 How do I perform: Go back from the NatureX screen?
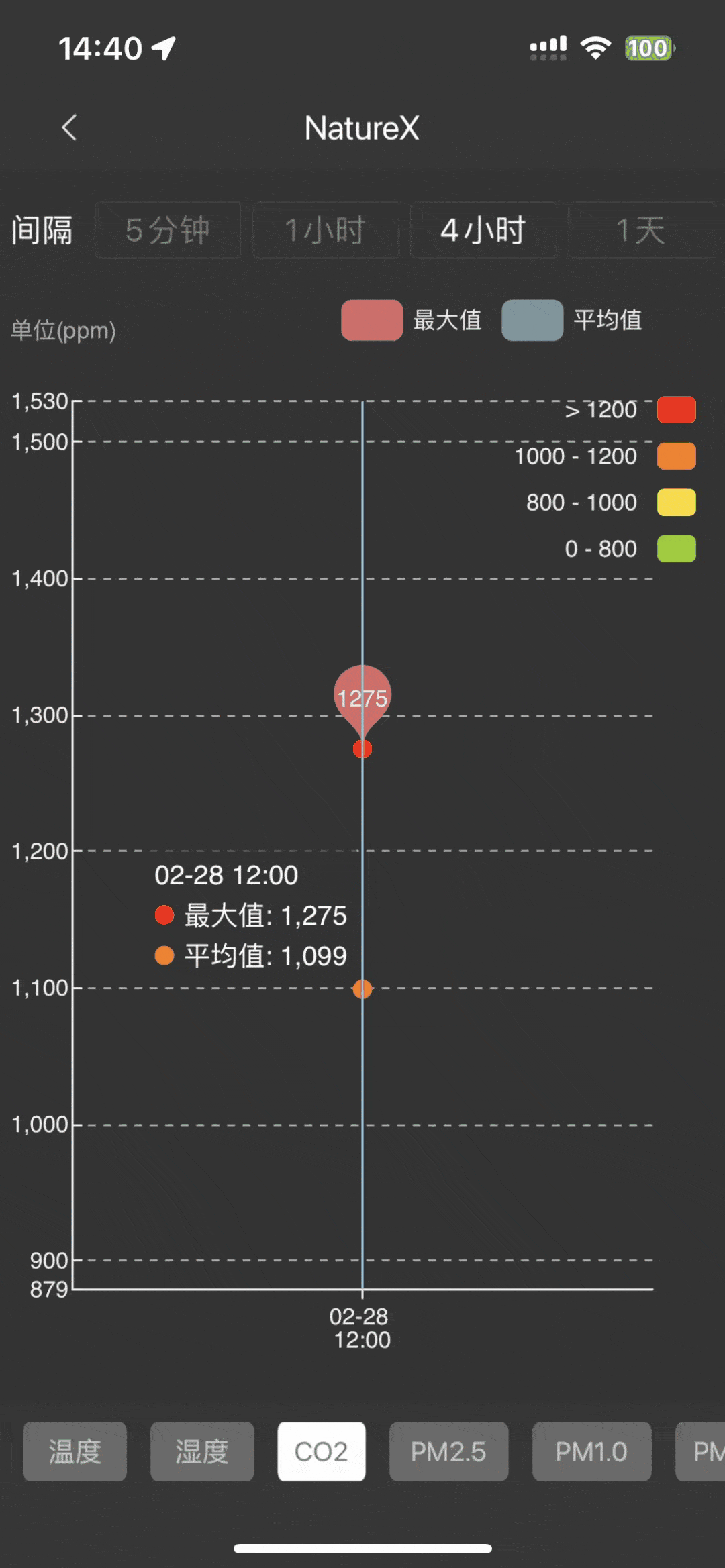point(69,127)
